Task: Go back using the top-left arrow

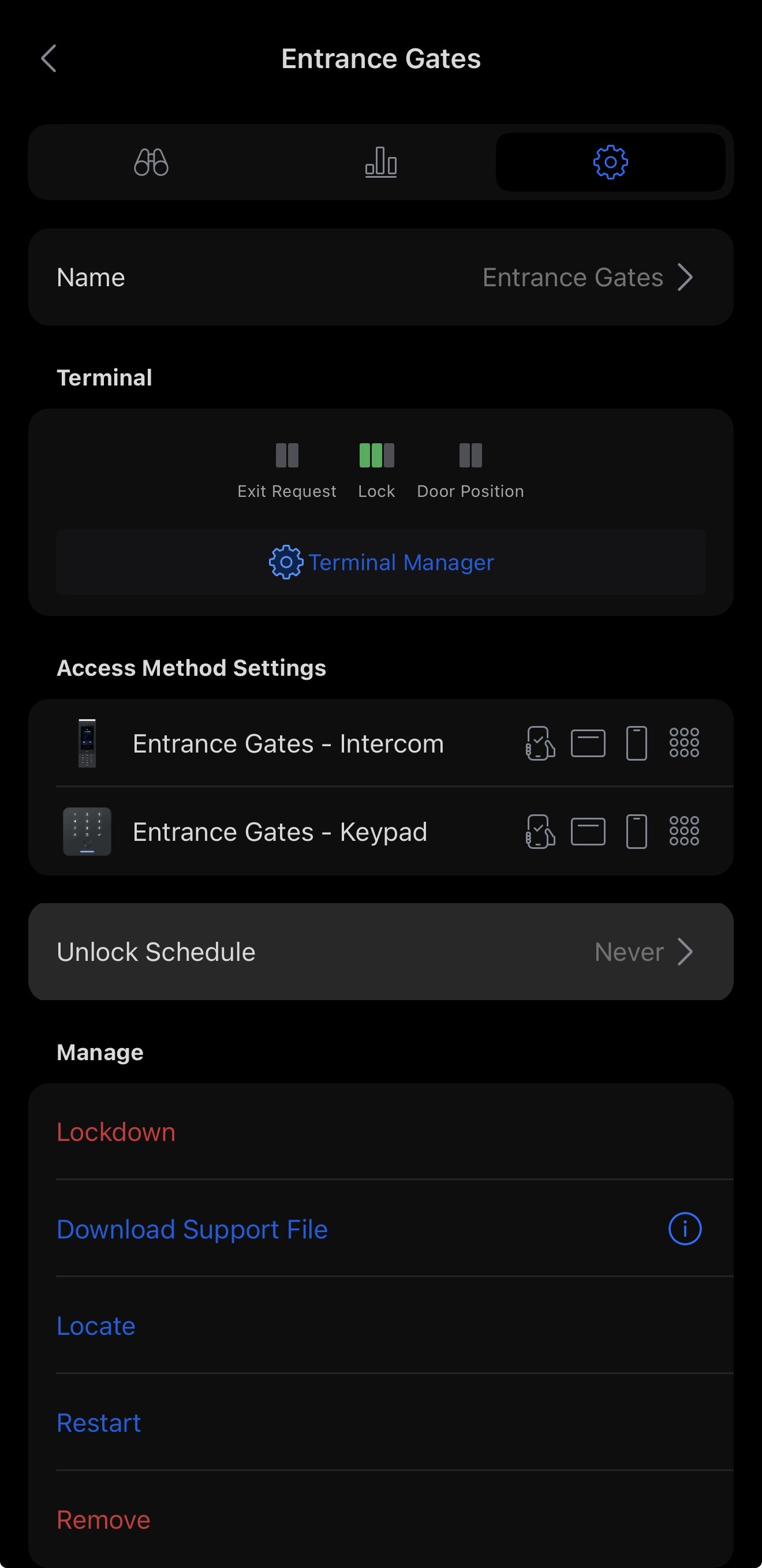Action: click(48, 58)
